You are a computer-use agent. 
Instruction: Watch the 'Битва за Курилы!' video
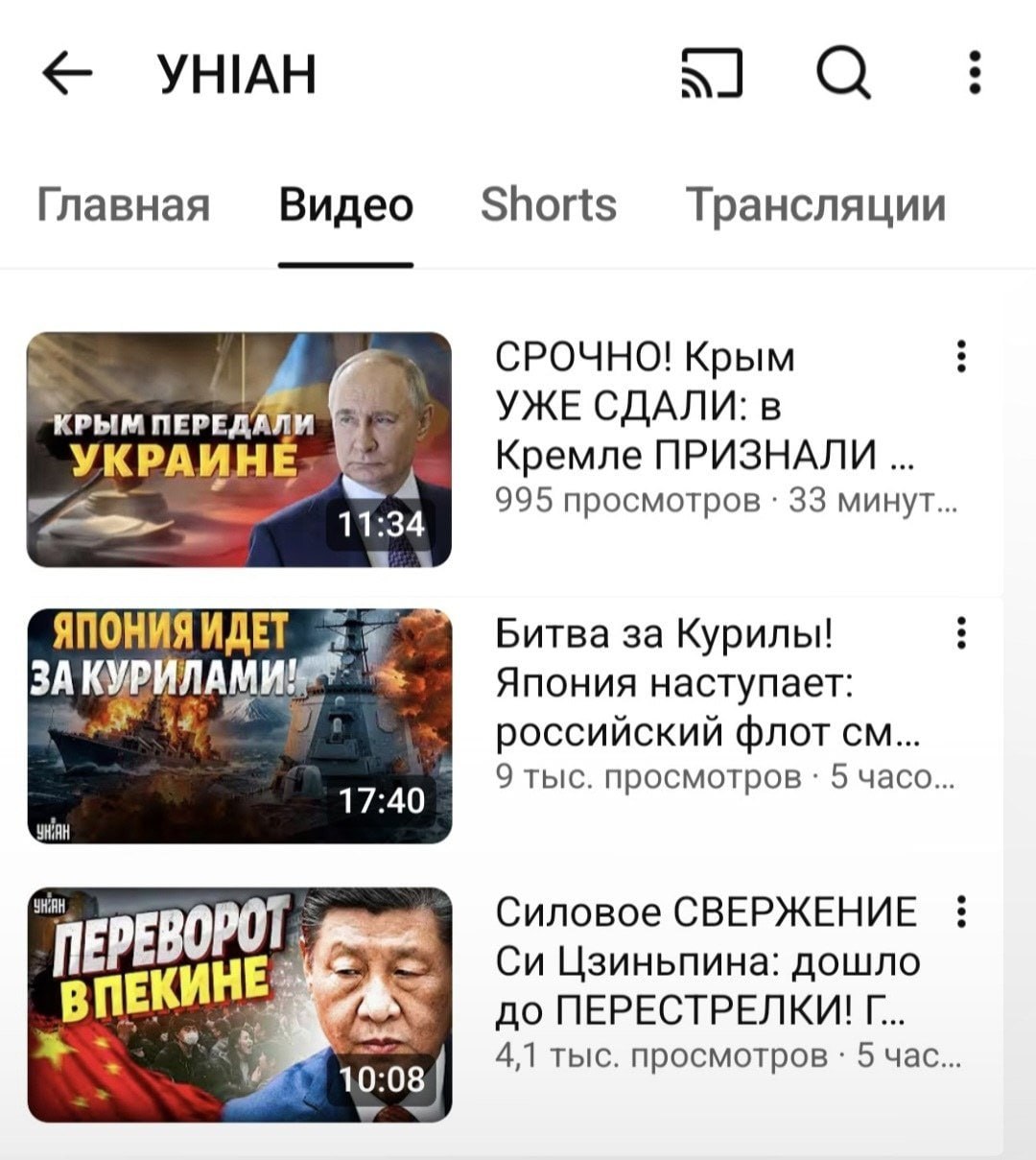[x=239, y=726]
